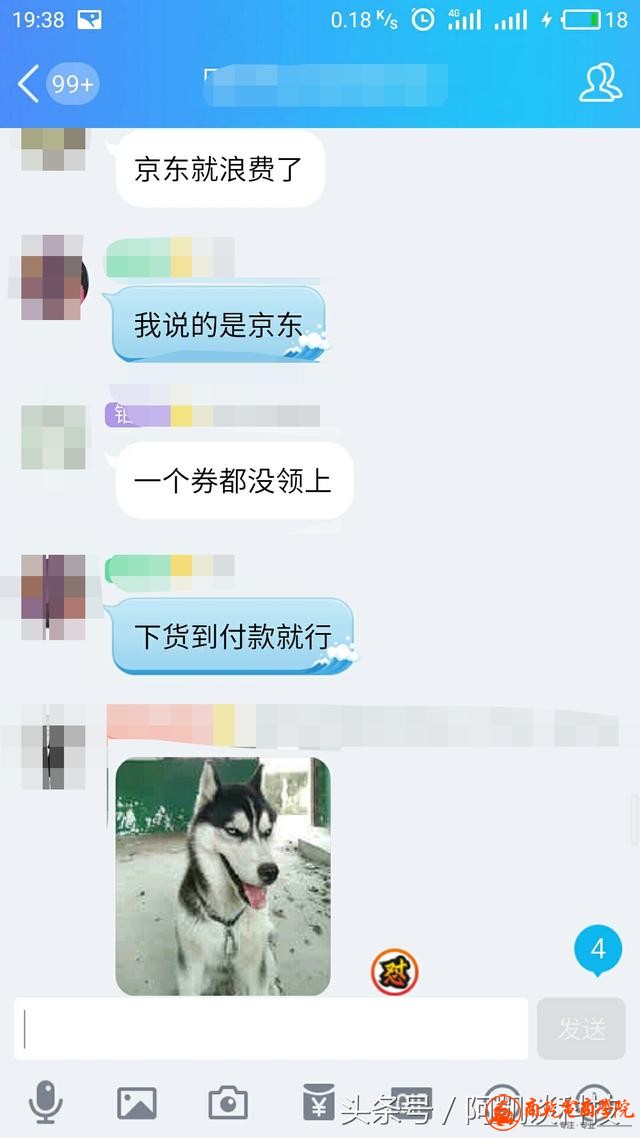Image resolution: width=640 pixels, height=1138 pixels.
Task: Open the red packet option
Action: 319,1102
